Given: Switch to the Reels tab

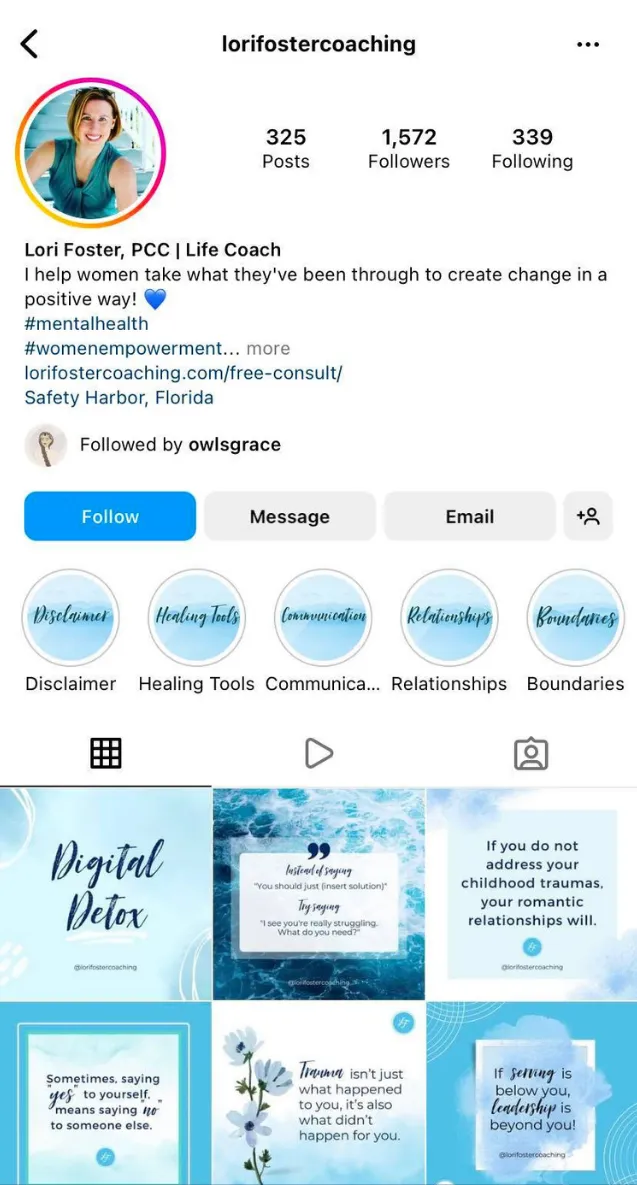Looking at the screenshot, I should pyautogui.click(x=318, y=753).
